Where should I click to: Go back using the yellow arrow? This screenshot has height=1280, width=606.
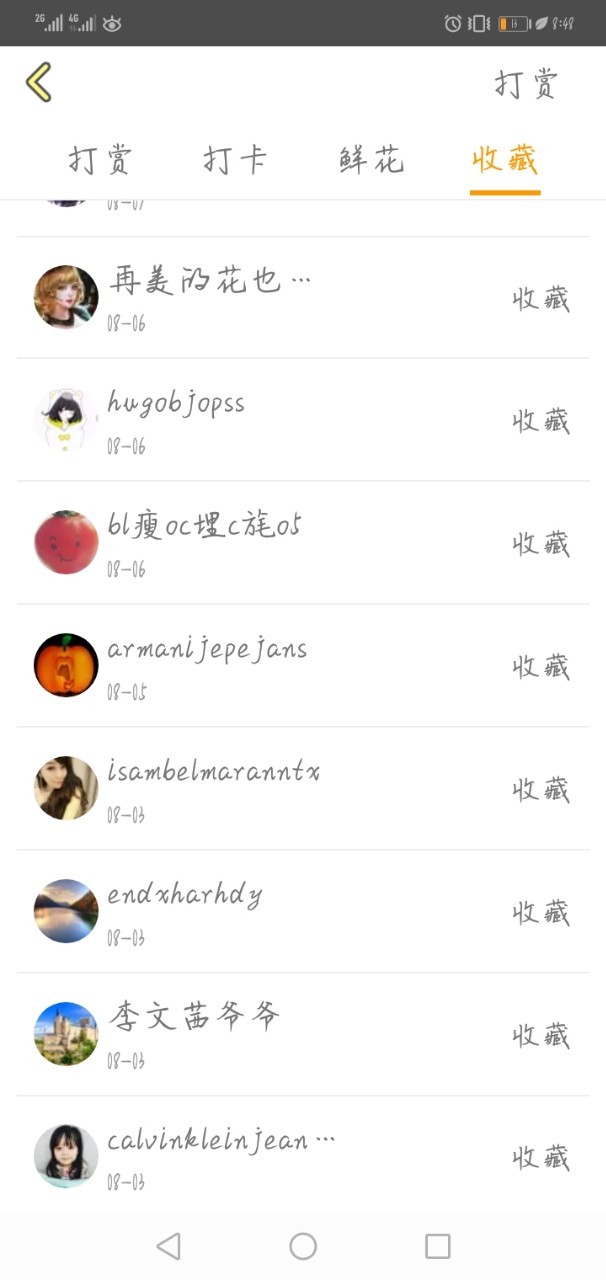(x=39, y=82)
